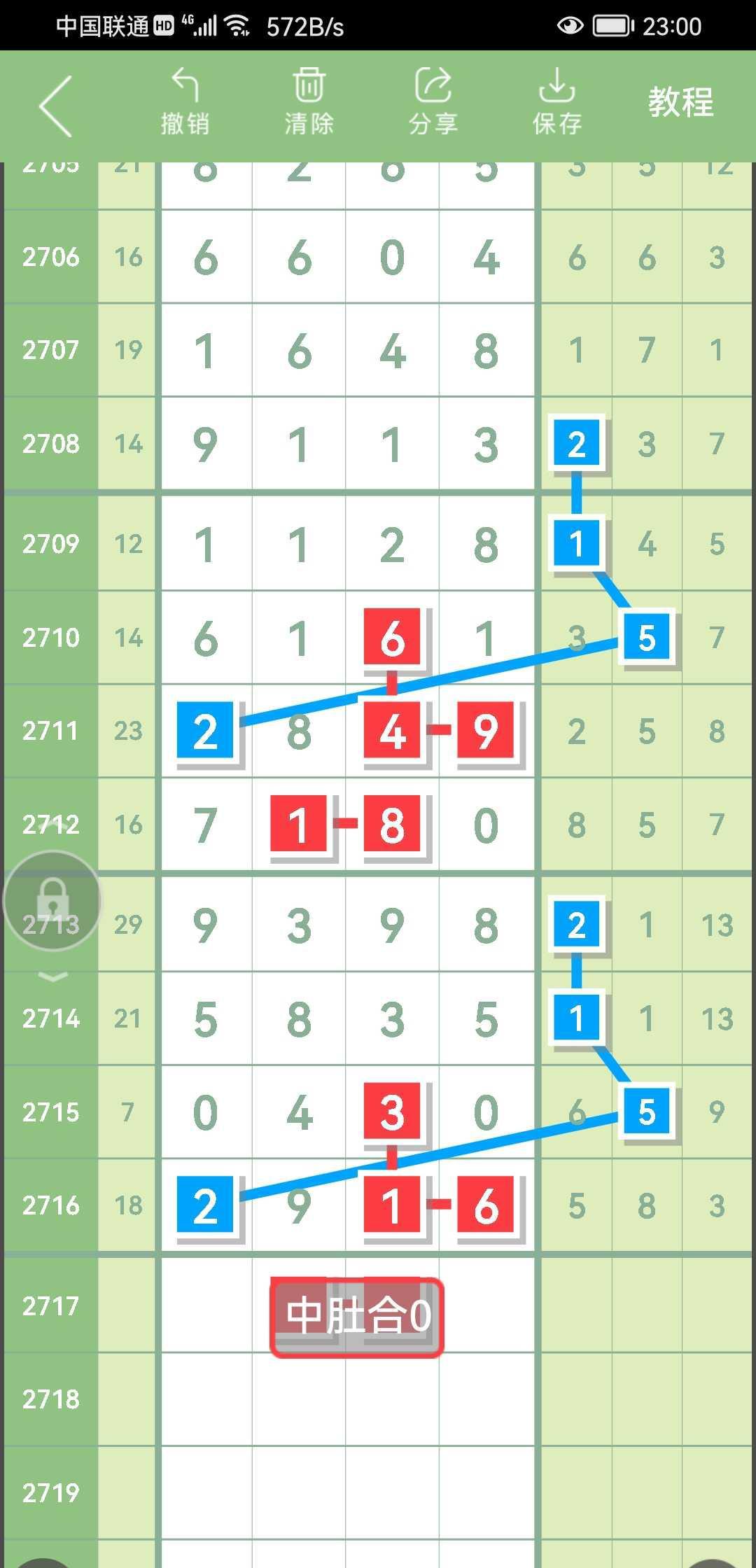
Task: Select the 中肚合0 annotation label
Action: click(x=357, y=1317)
